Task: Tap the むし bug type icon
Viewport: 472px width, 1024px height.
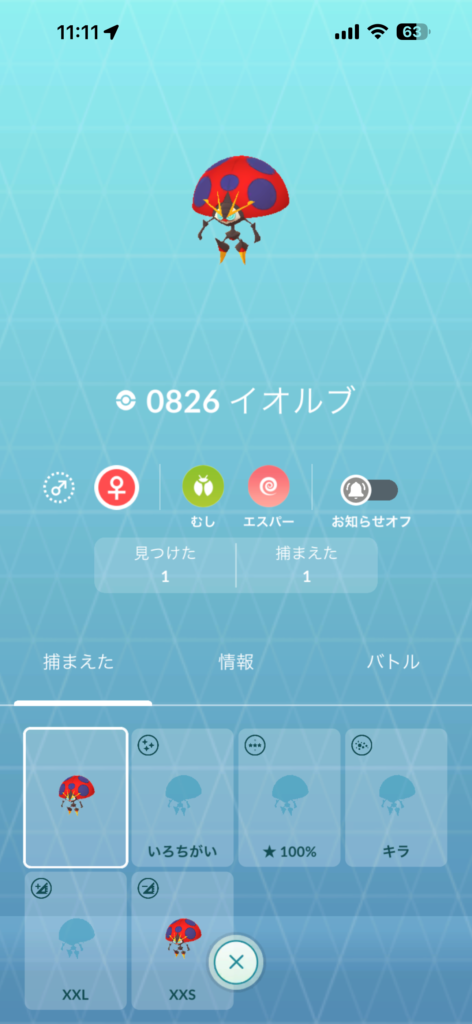Action: point(203,487)
